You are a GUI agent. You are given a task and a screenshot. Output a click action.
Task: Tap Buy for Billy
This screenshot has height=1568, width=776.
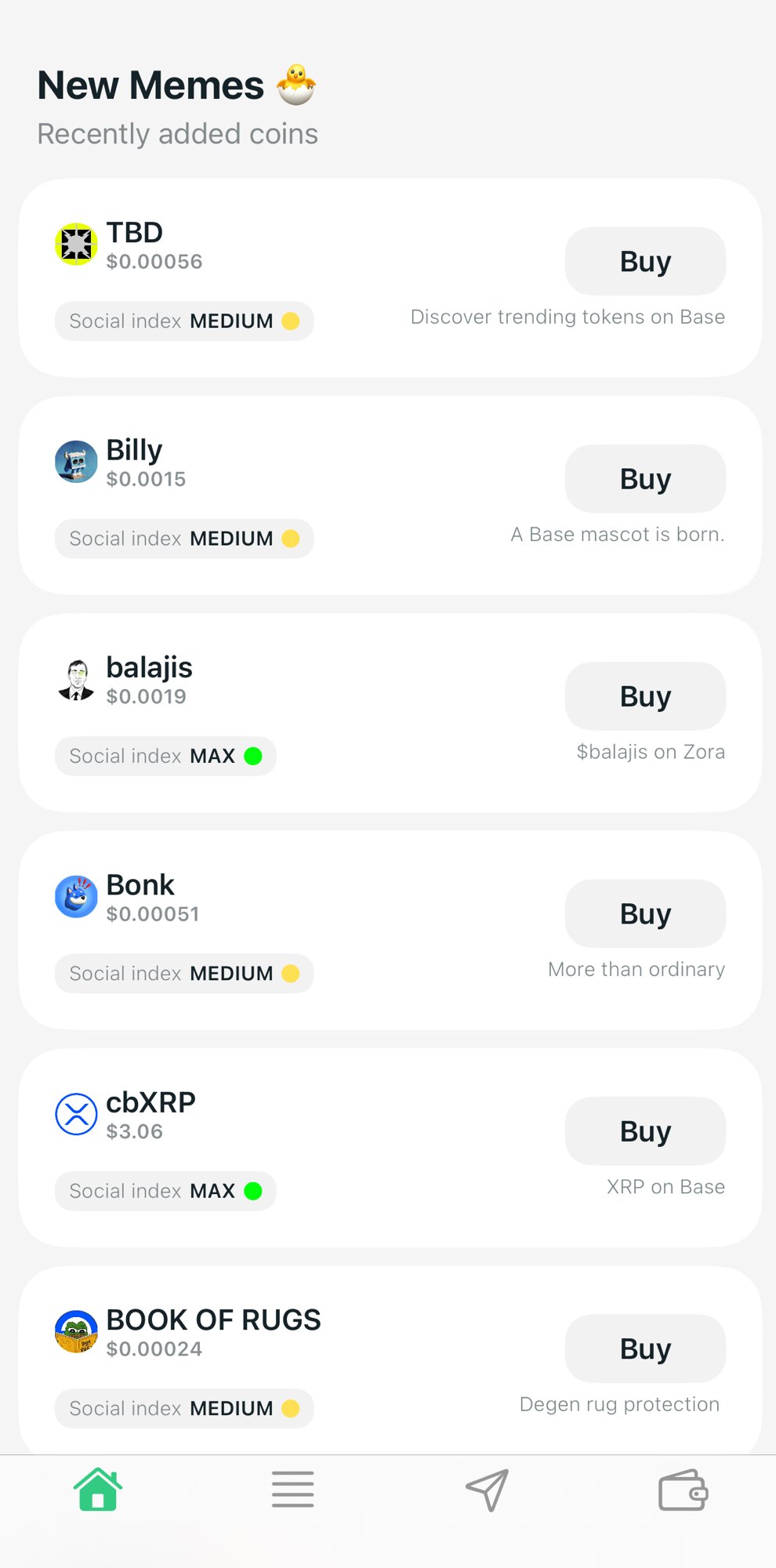645,478
